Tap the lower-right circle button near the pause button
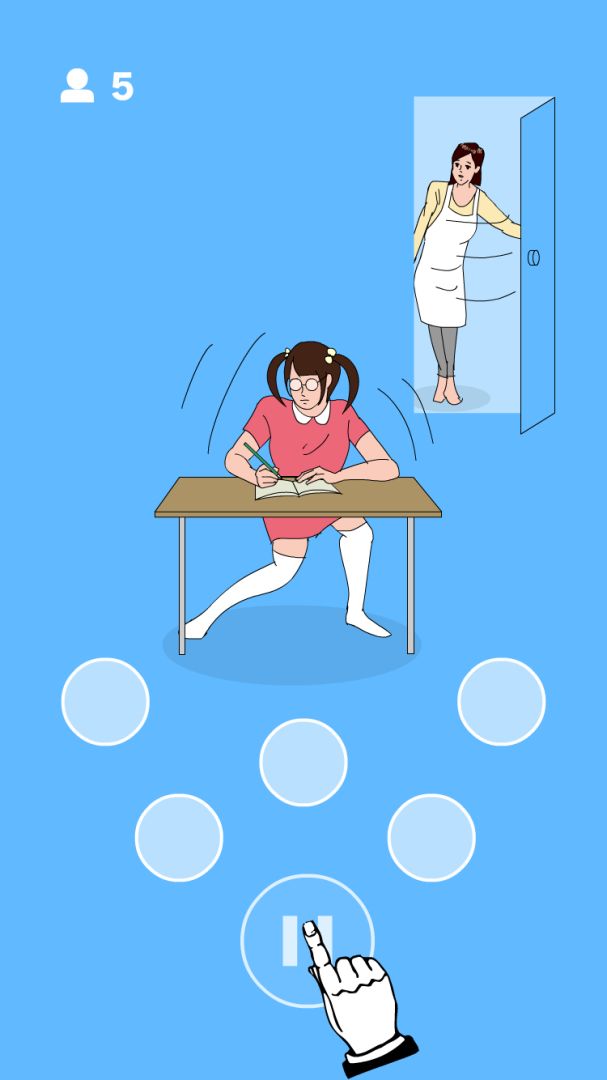607x1080 pixels. point(431,837)
